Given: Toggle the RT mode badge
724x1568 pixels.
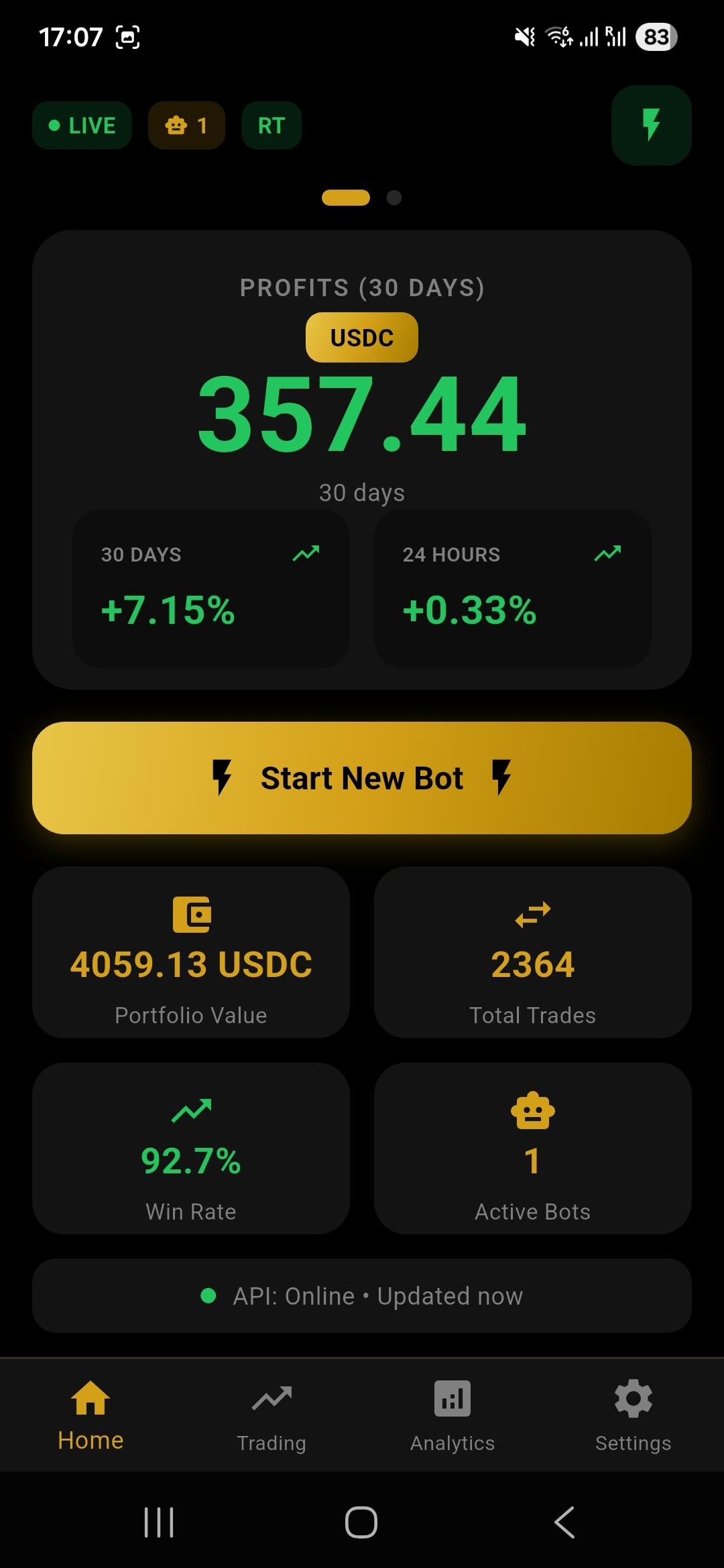Looking at the screenshot, I should point(270,125).
